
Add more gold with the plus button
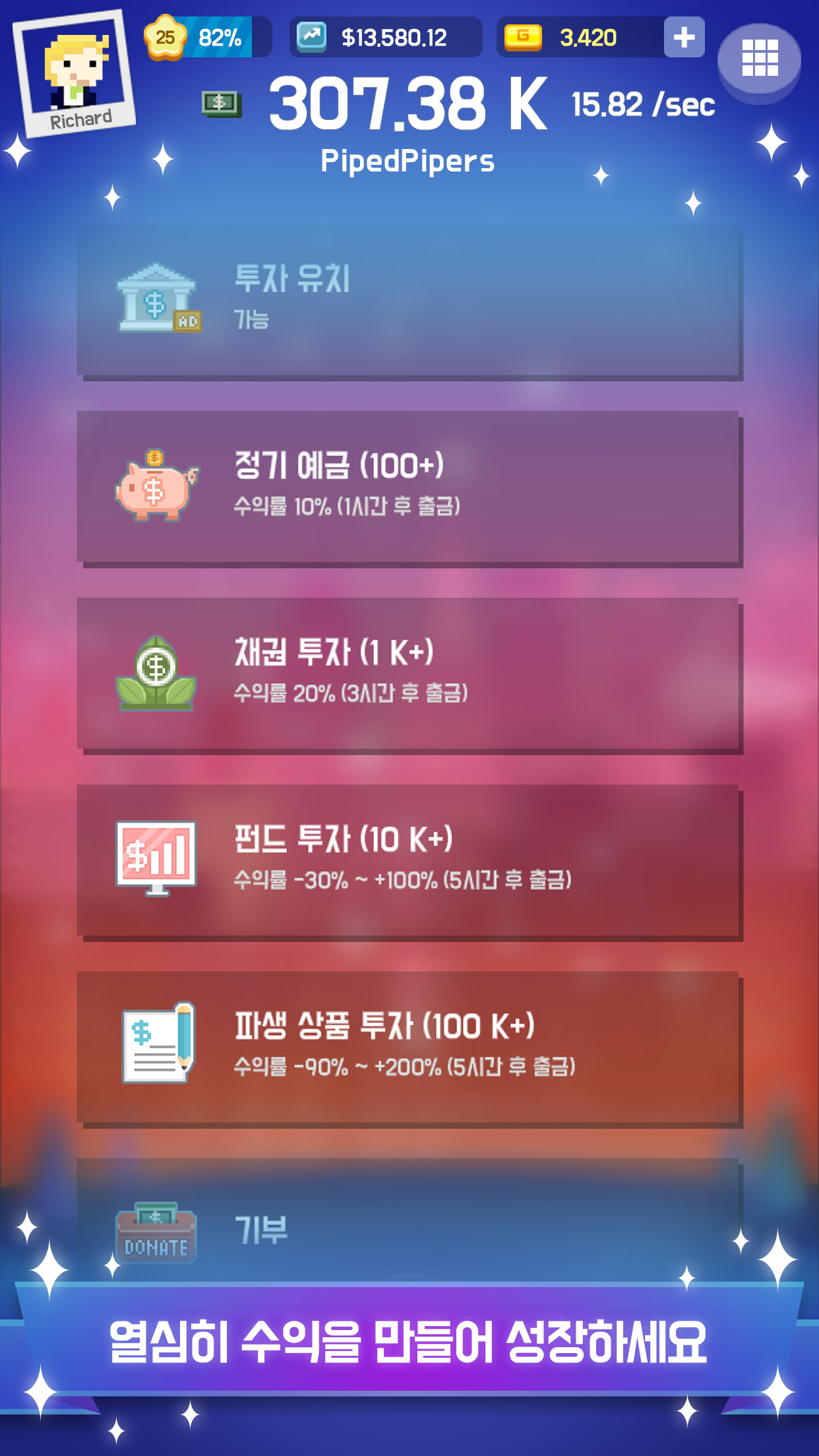tap(684, 38)
